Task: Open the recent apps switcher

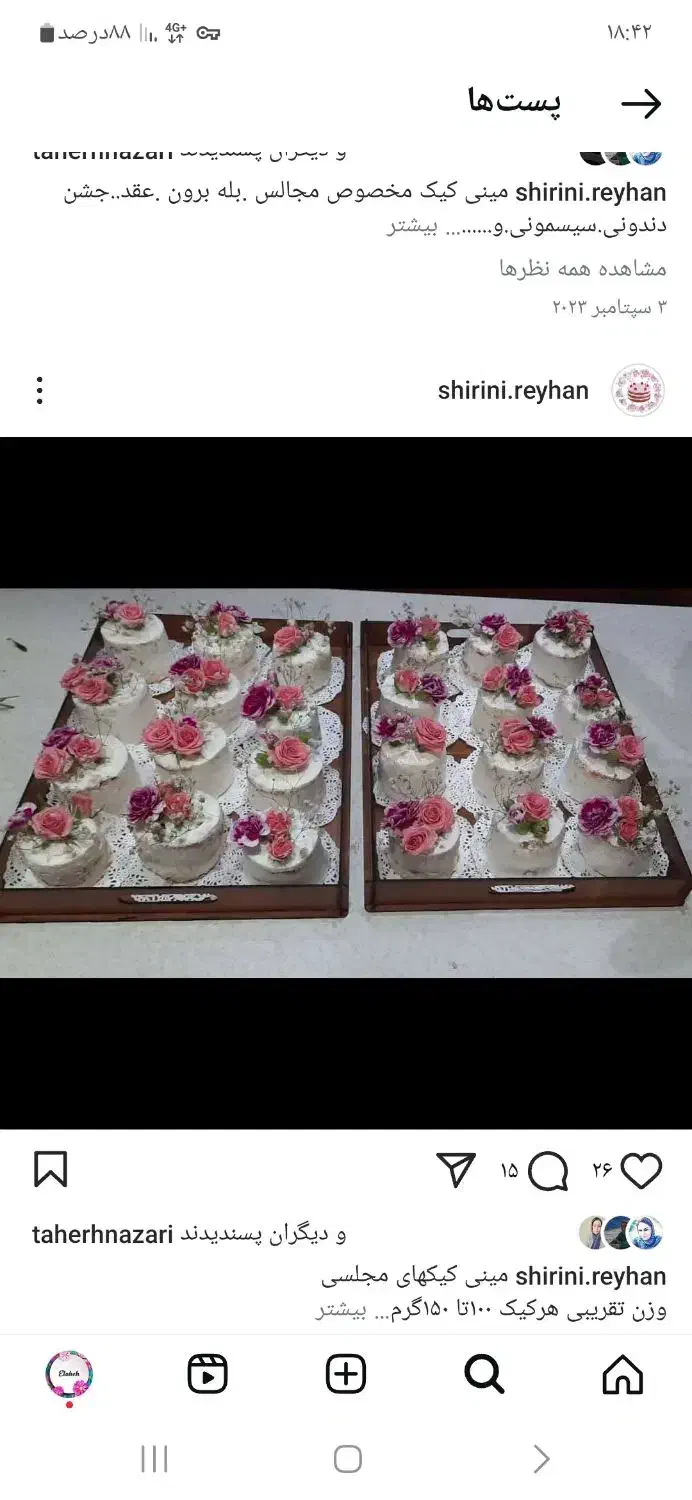Action: 154,1459
